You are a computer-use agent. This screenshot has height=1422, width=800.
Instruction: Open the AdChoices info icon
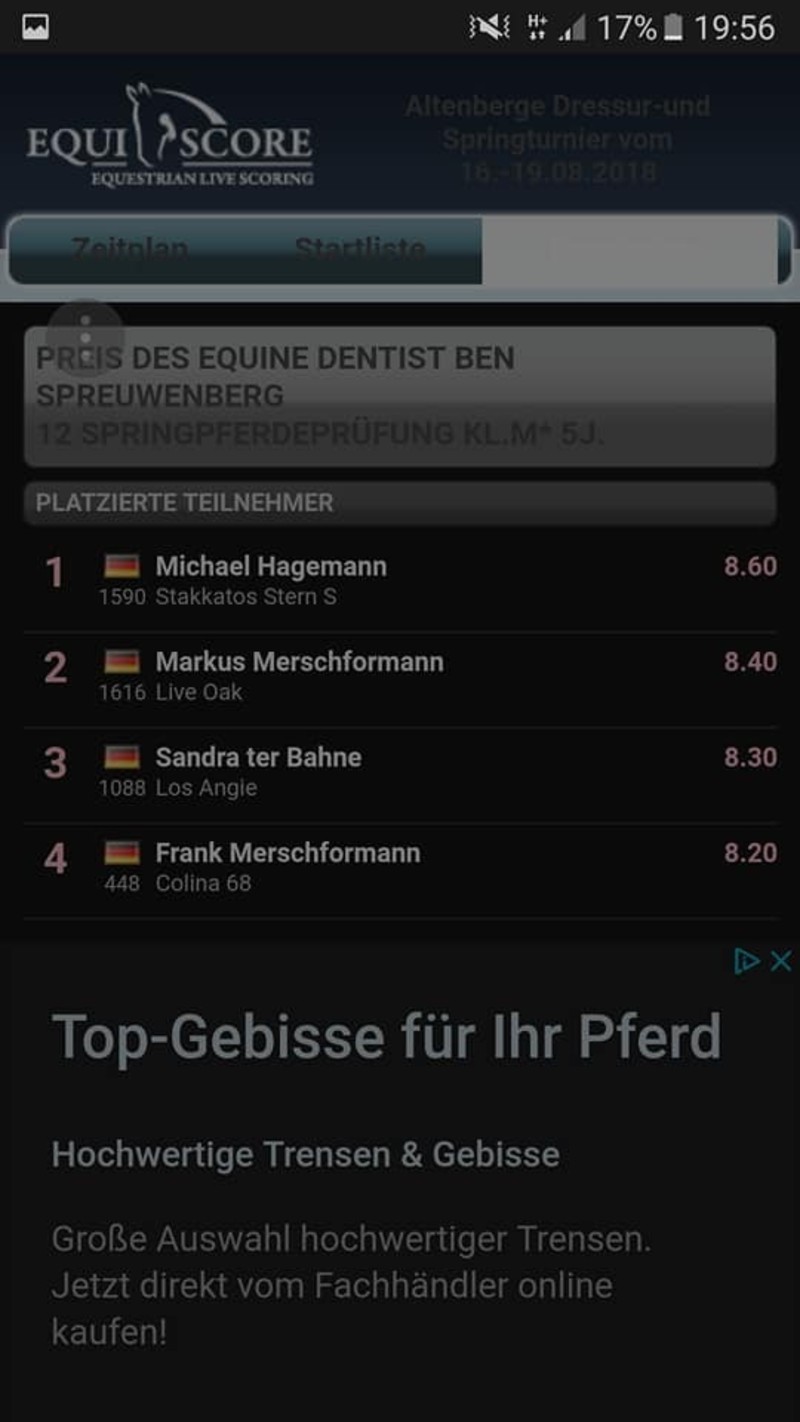tap(746, 961)
